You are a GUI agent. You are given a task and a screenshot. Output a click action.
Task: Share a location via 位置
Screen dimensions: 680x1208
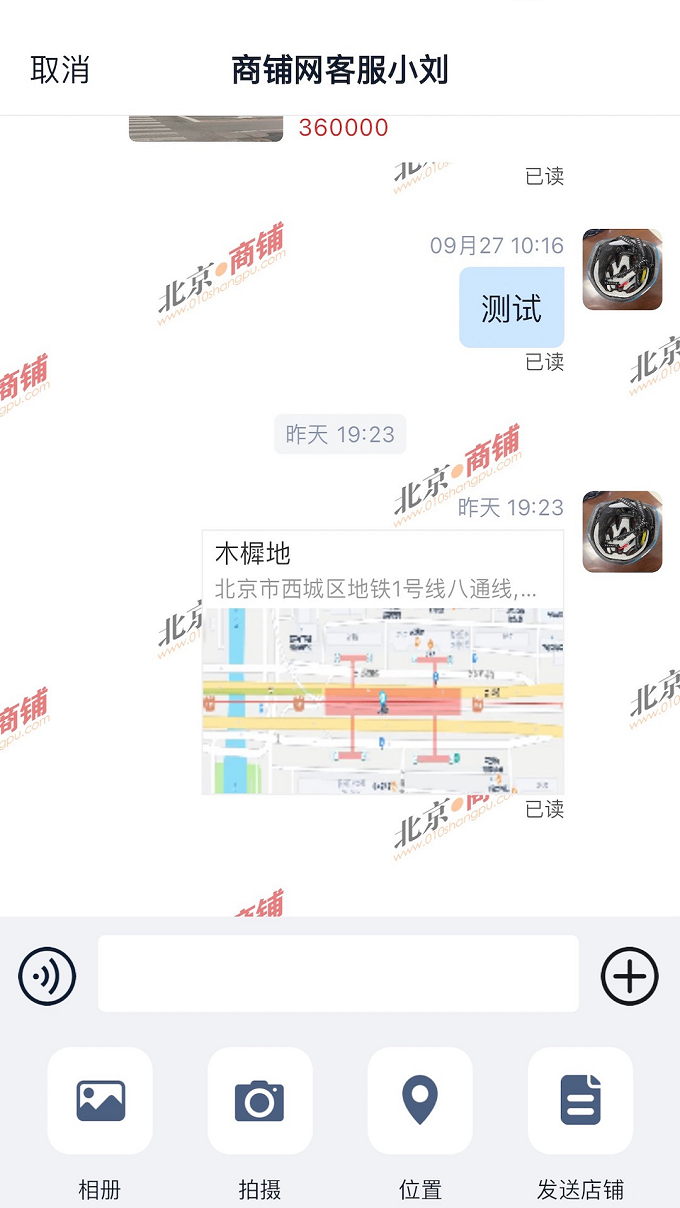(420, 1101)
